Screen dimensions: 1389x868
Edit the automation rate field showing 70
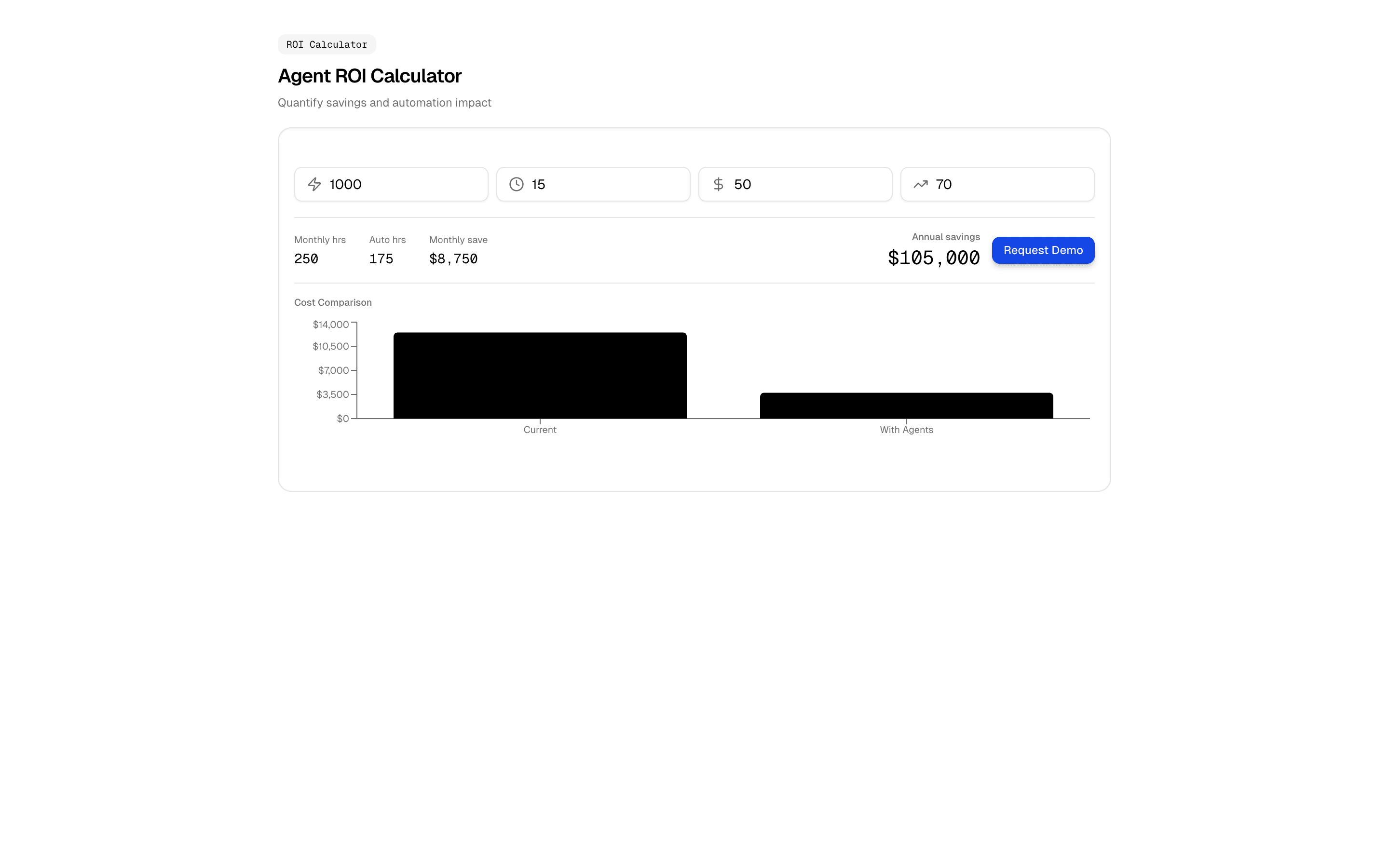(1005, 184)
